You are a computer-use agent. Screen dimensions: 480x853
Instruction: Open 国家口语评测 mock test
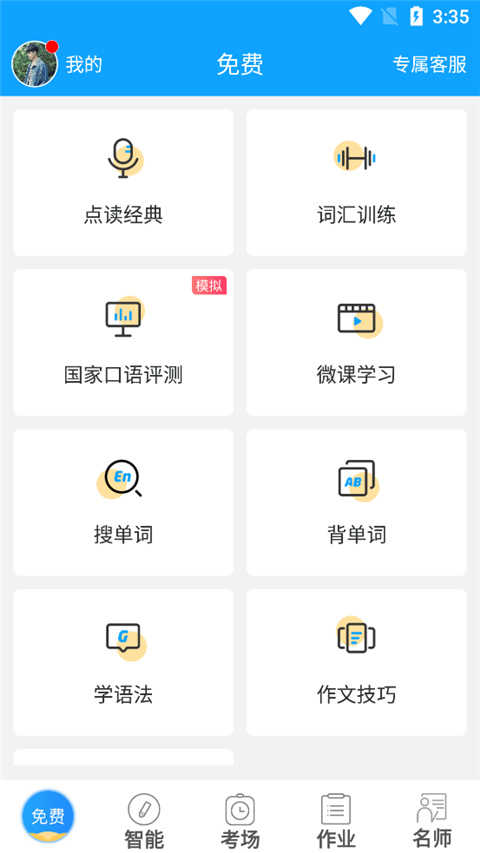[124, 343]
